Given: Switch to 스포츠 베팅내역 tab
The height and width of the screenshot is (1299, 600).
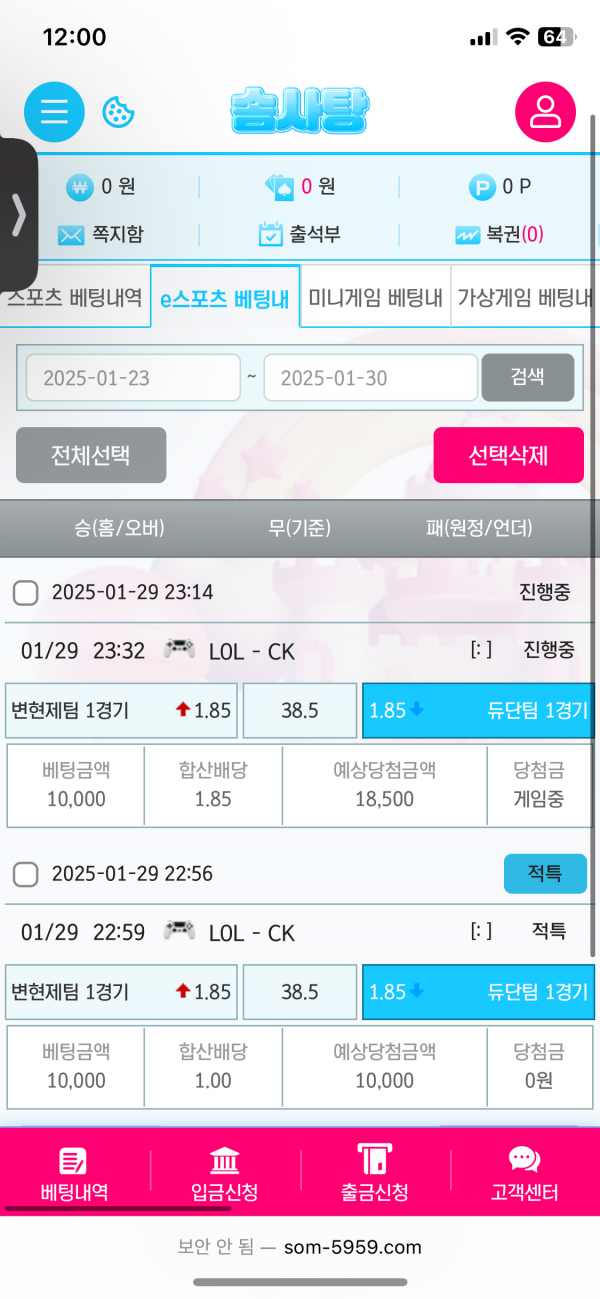Looking at the screenshot, I should click(x=74, y=298).
